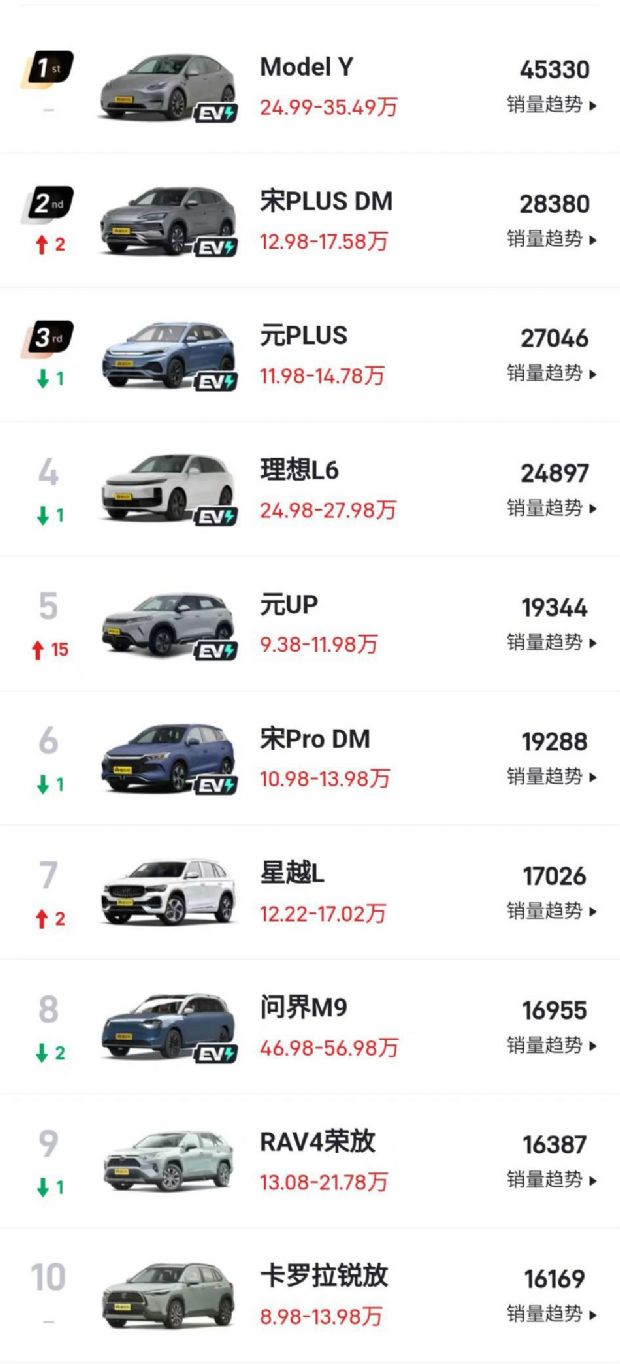The width and height of the screenshot is (620, 1364).
Task: Show the sales trend for 元PLUS
Action: coord(551,373)
